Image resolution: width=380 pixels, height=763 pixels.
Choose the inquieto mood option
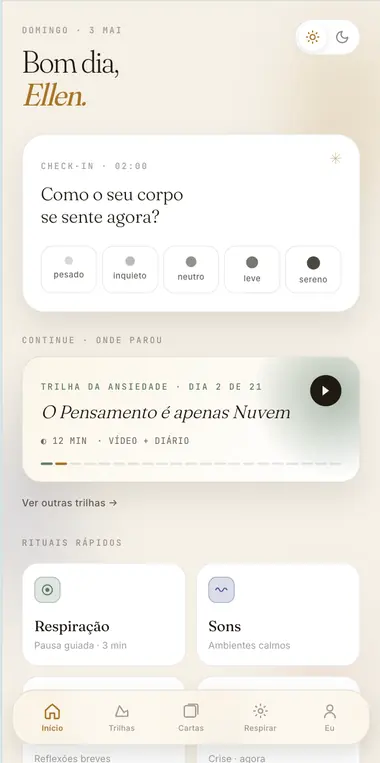130,269
